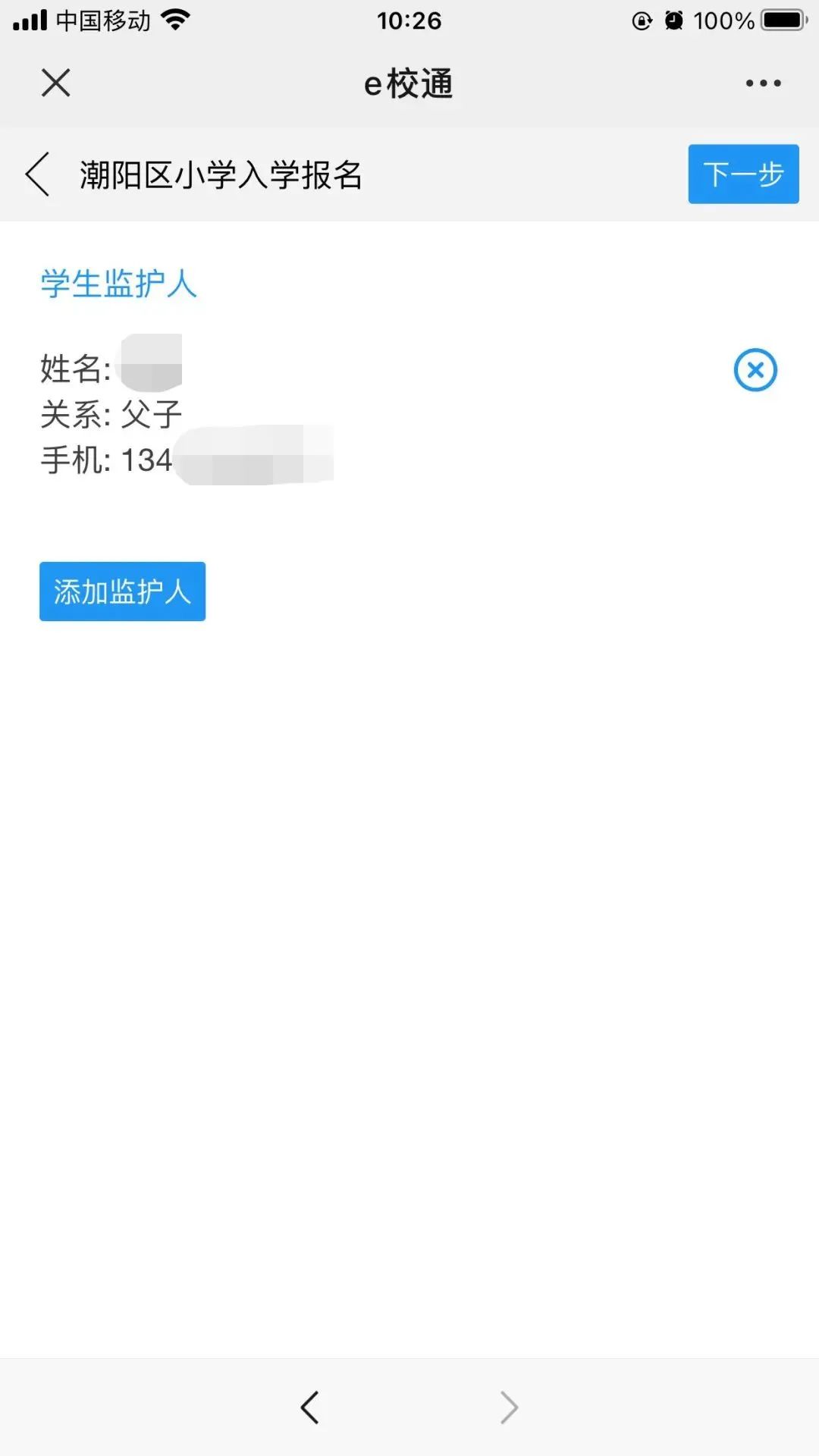Viewport: 819px width, 1456px height.
Task: Go back from 潮阳区小学入学报名 page
Action: click(x=38, y=174)
